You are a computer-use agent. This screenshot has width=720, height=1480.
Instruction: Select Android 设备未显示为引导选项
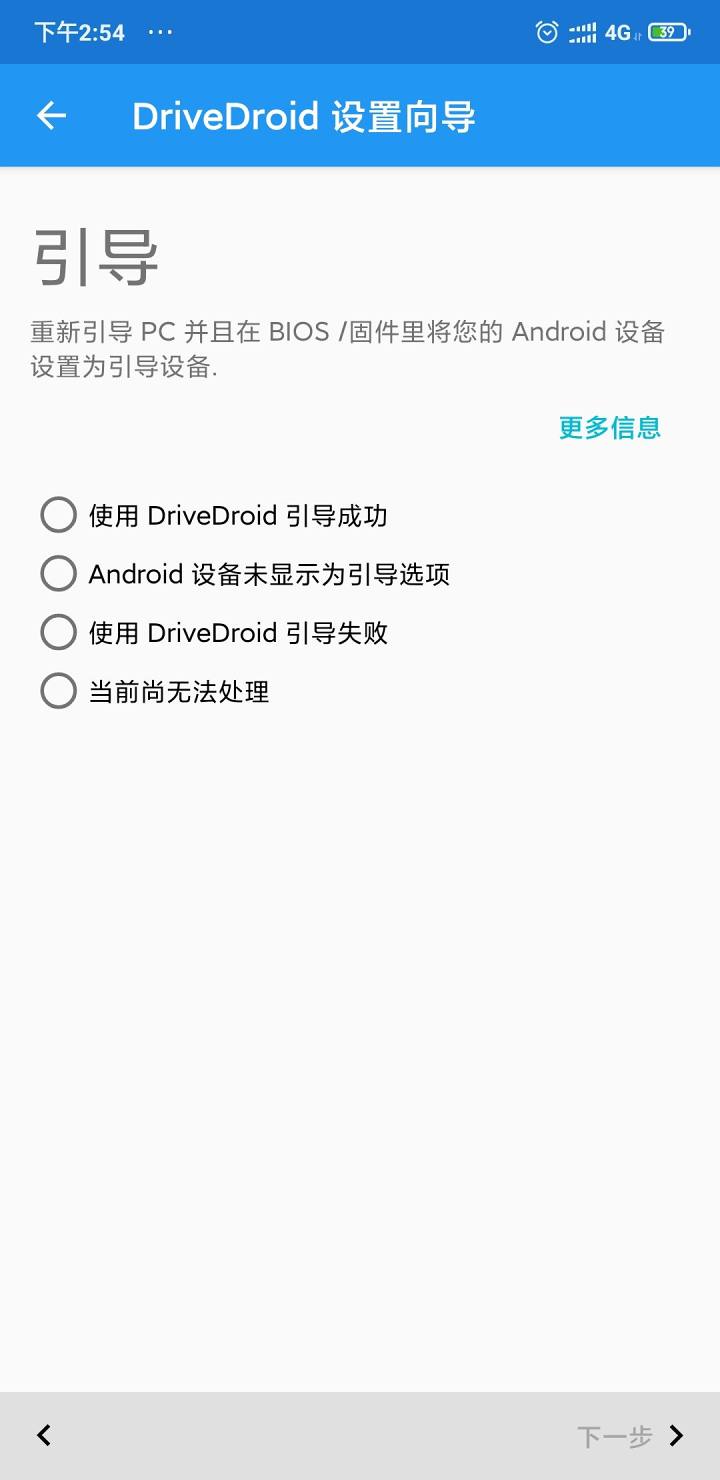[58, 573]
